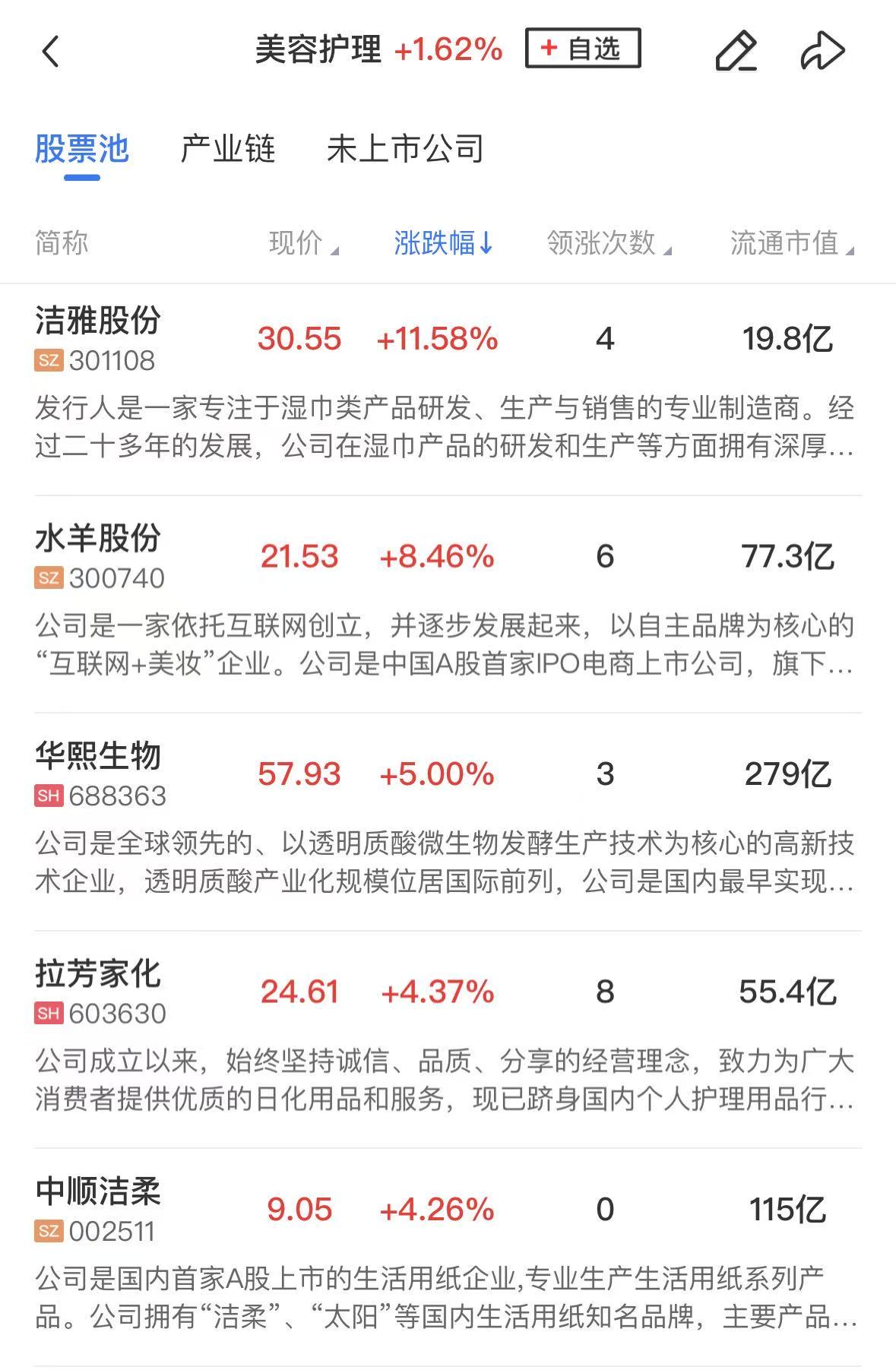Image resolution: width=896 pixels, height=1370 pixels.
Task: Select the 股票池 tab
Action: pos(82,148)
